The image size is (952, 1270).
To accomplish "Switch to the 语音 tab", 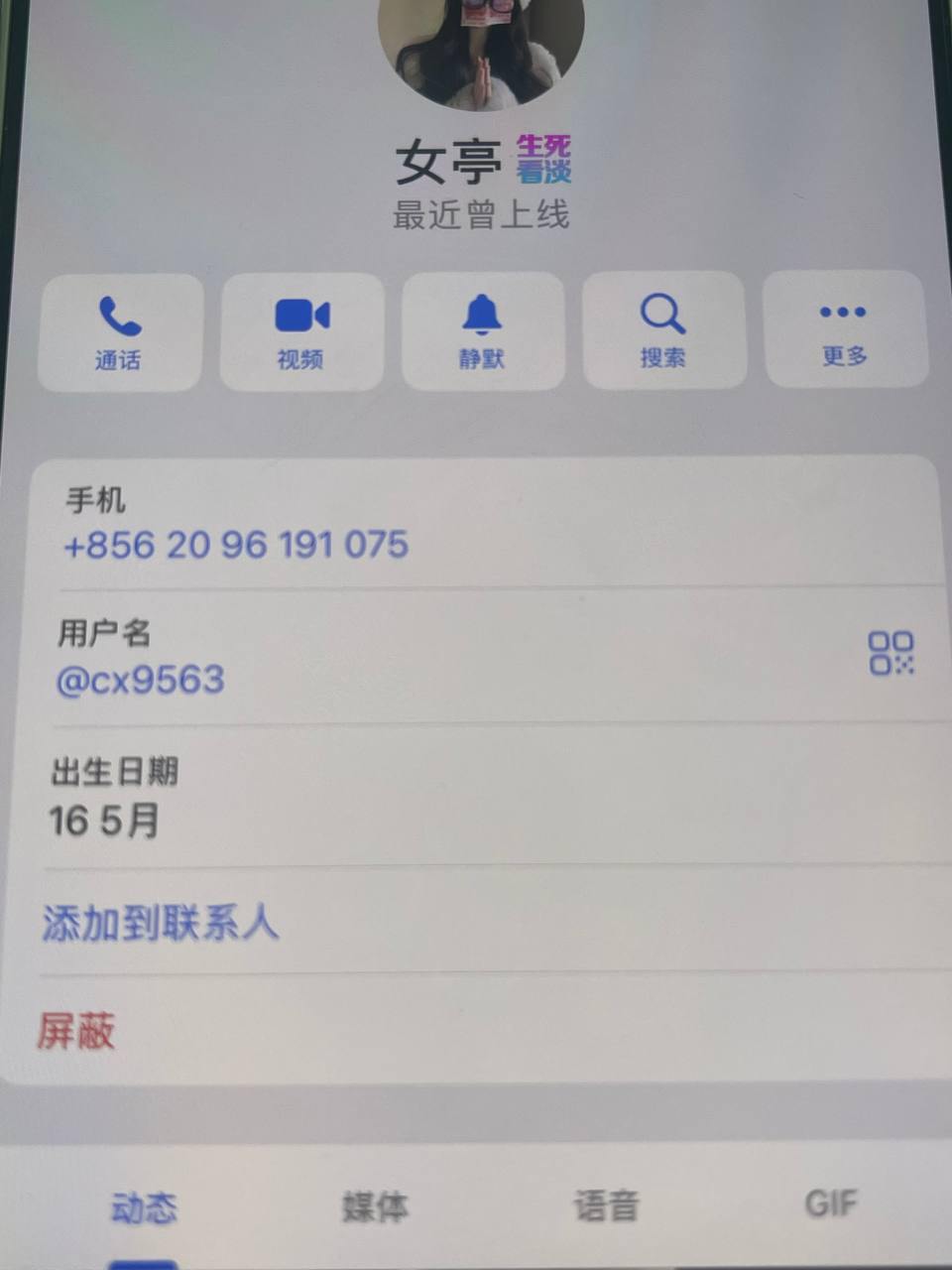I will [x=606, y=1206].
